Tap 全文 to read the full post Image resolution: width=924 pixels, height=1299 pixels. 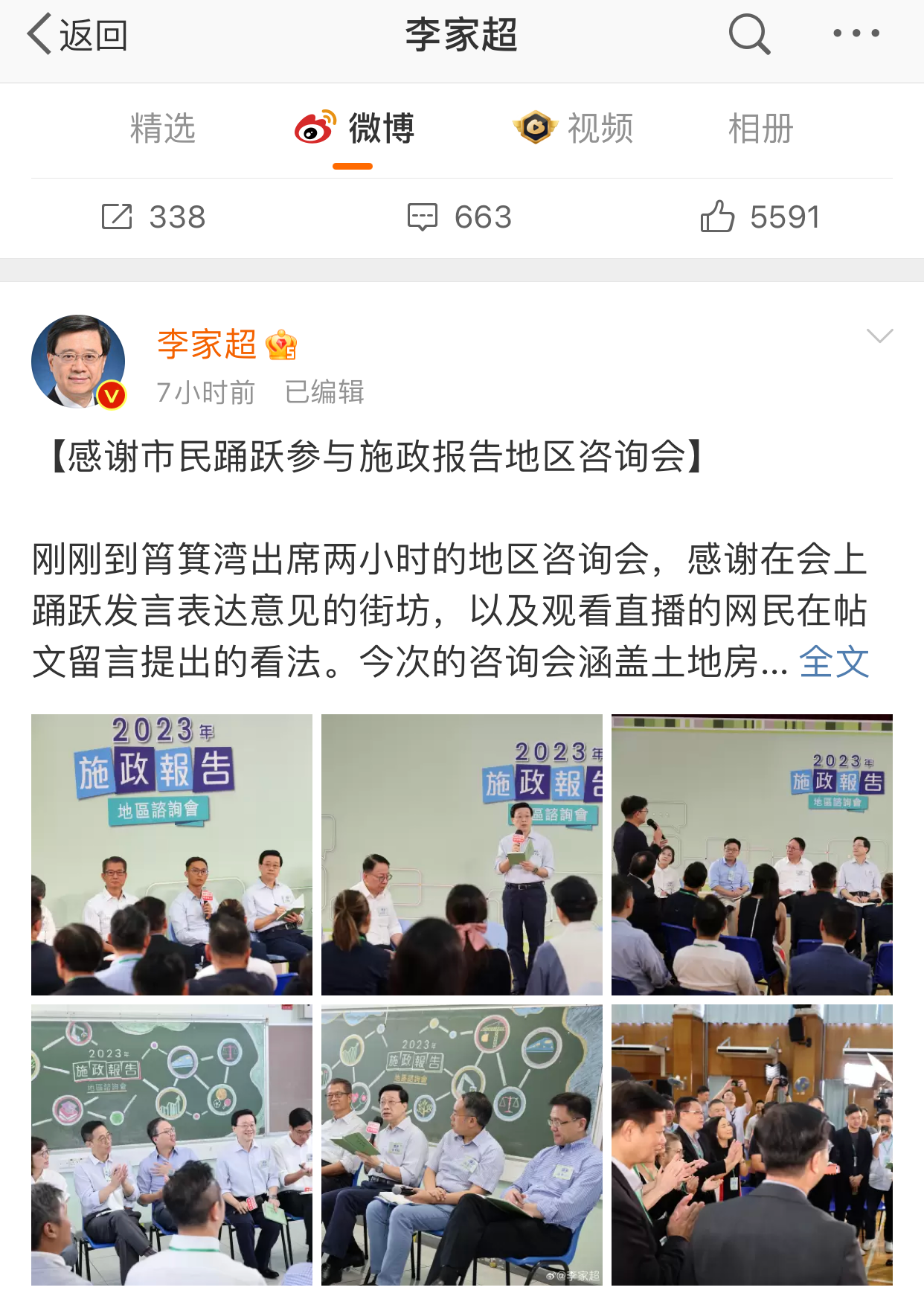click(x=834, y=661)
